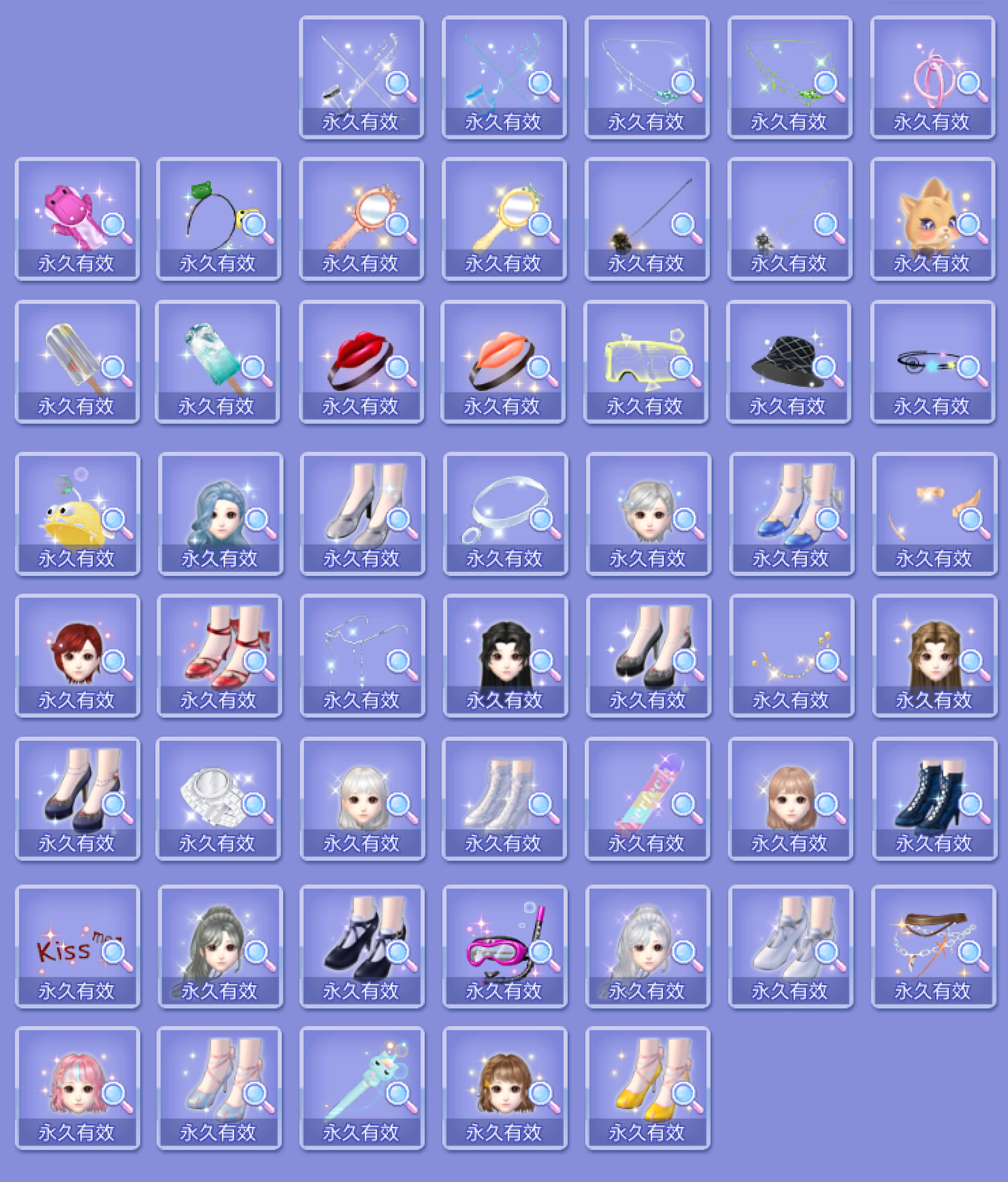View the yellow high heels item
This screenshot has width=1008, height=1182.
click(x=646, y=1087)
